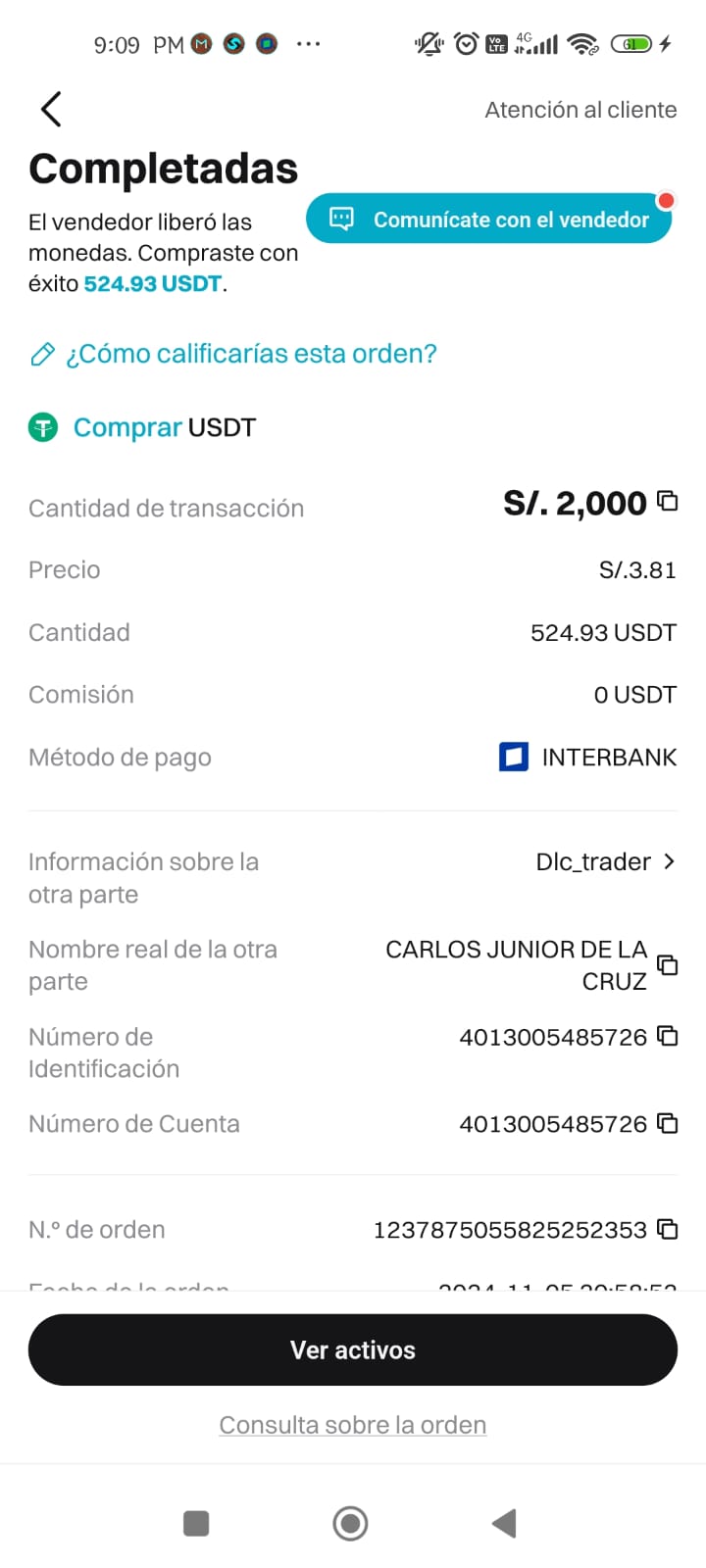The image size is (706, 1568).
Task: Open Consulta sobre la orden link
Action: pyautogui.click(x=353, y=1425)
